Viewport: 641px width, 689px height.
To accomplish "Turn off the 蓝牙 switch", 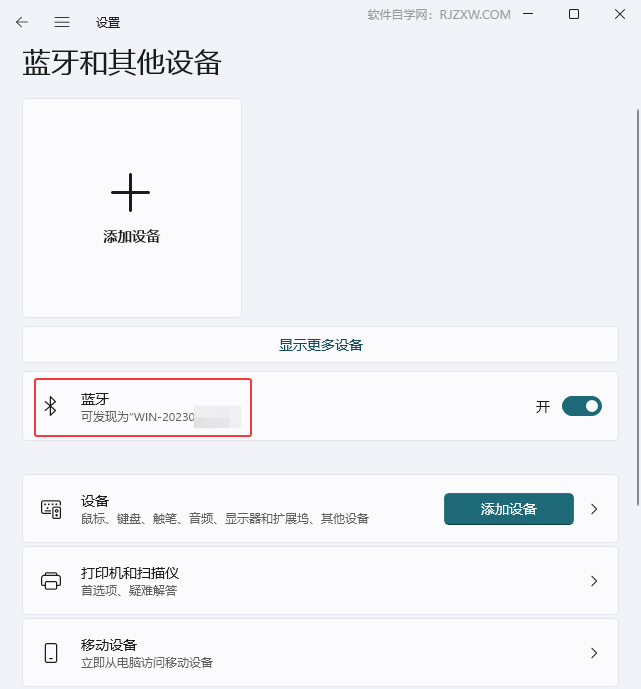I will click(x=581, y=406).
